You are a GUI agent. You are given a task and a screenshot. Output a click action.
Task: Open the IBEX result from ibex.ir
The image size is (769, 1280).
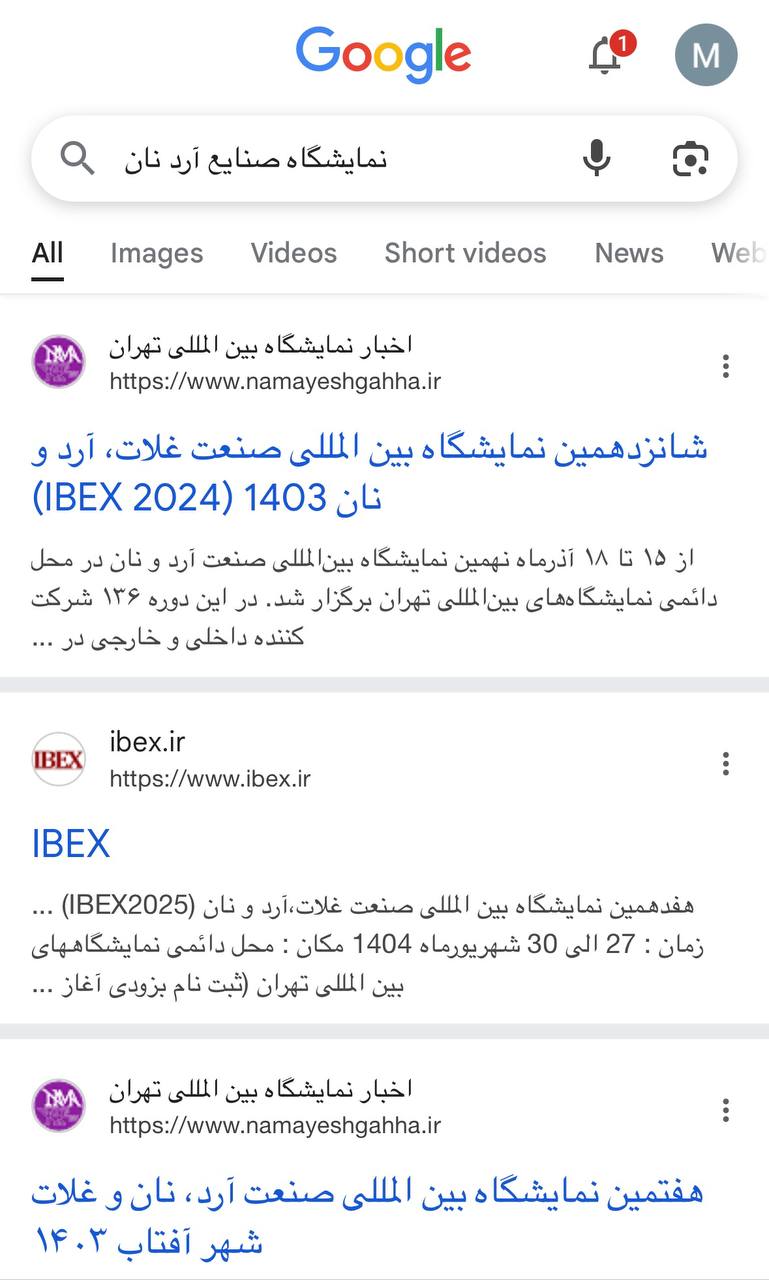point(70,843)
